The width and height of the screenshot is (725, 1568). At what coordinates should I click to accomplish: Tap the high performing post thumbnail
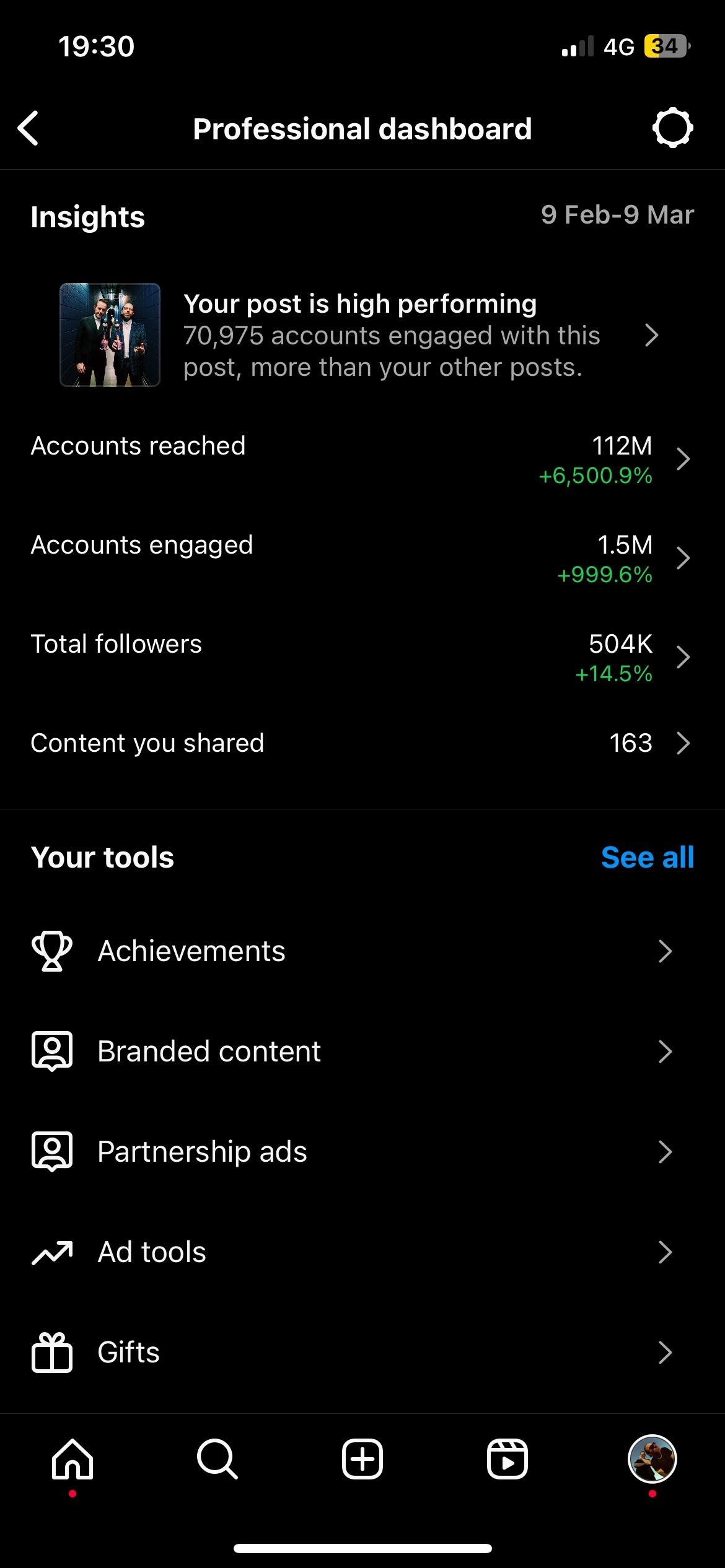pyautogui.click(x=110, y=334)
